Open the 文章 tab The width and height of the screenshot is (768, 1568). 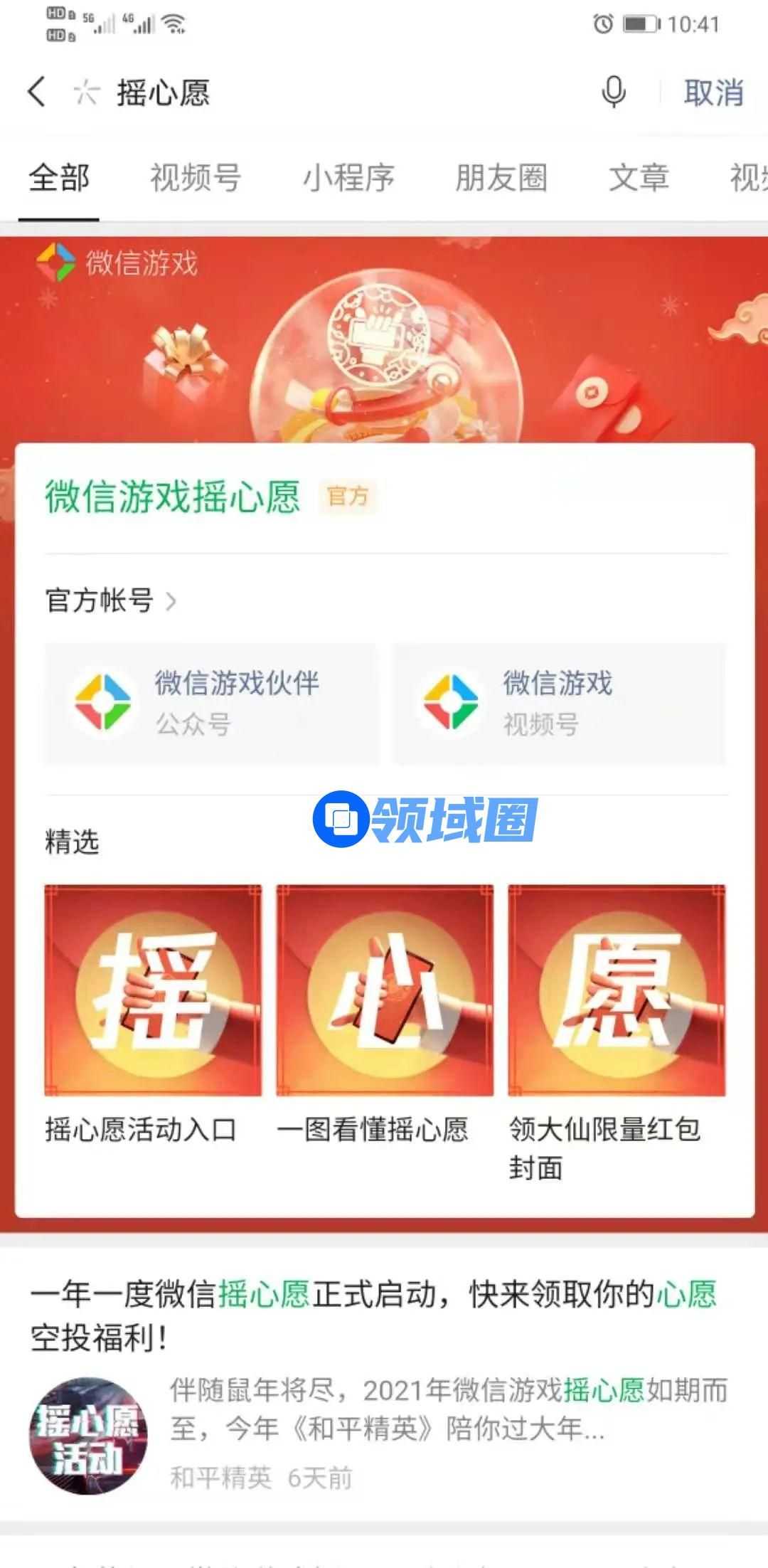[639, 178]
